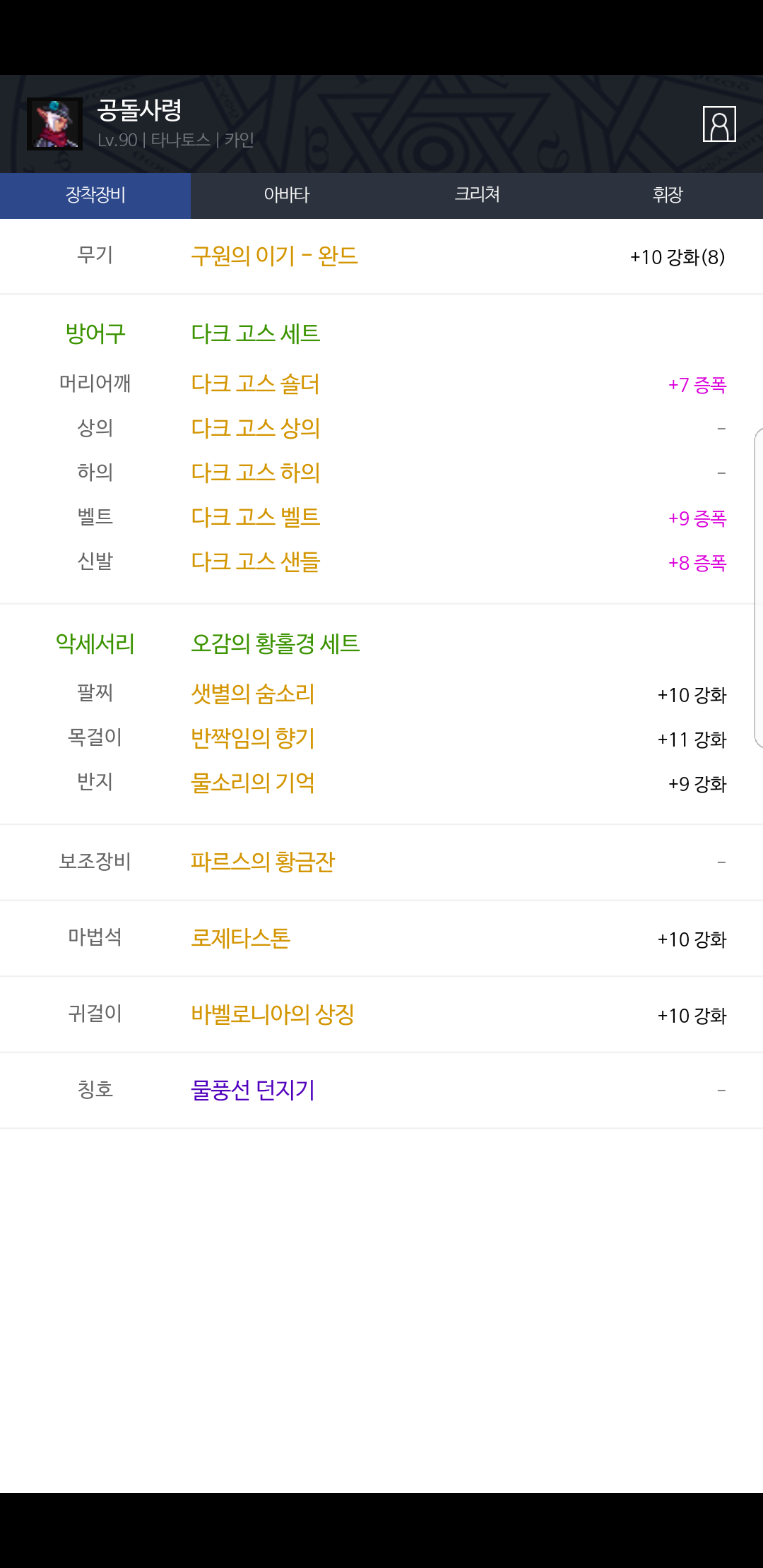This screenshot has height=1568, width=763.
Task: View 다크 고스 샌들 details
Action: (x=255, y=562)
